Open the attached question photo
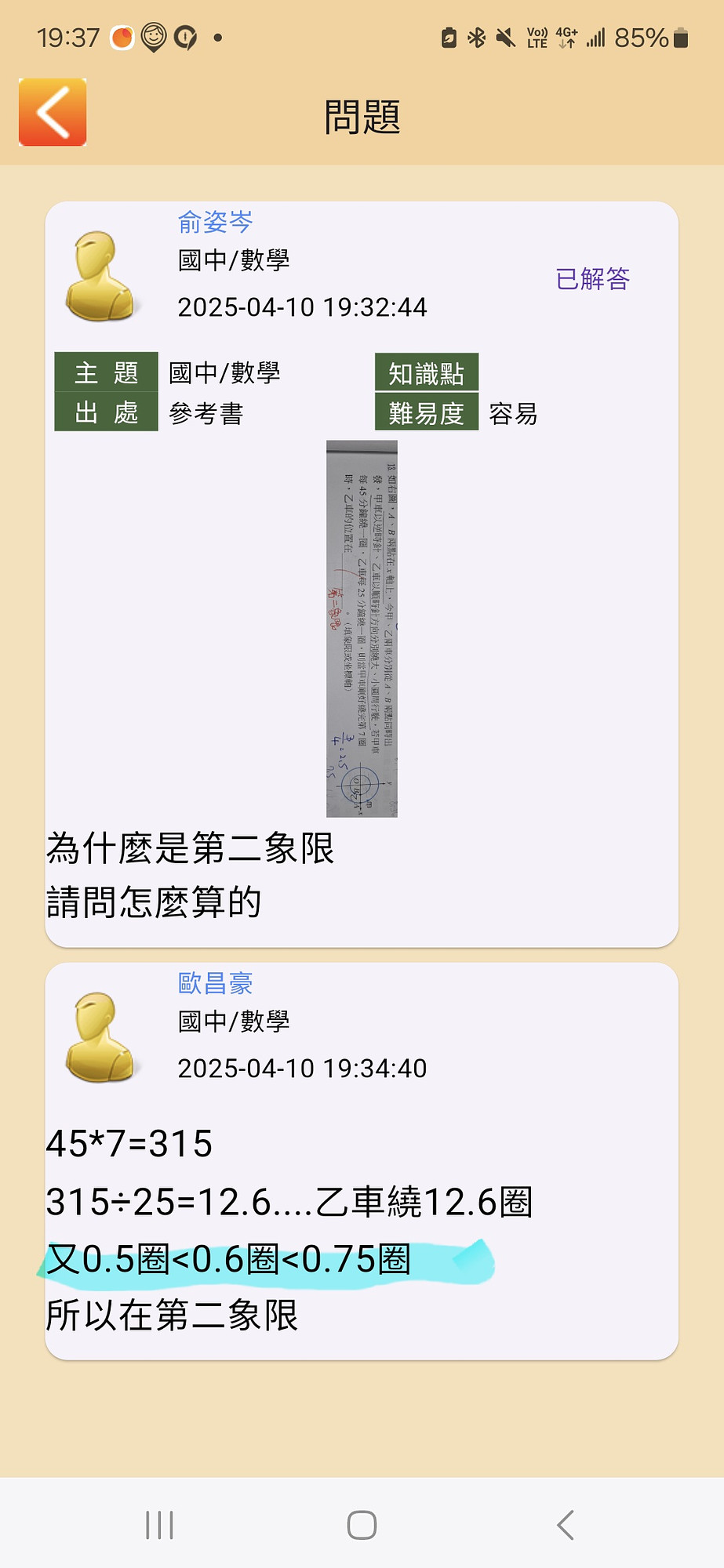The image size is (724, 1568). tap(362, 628)
